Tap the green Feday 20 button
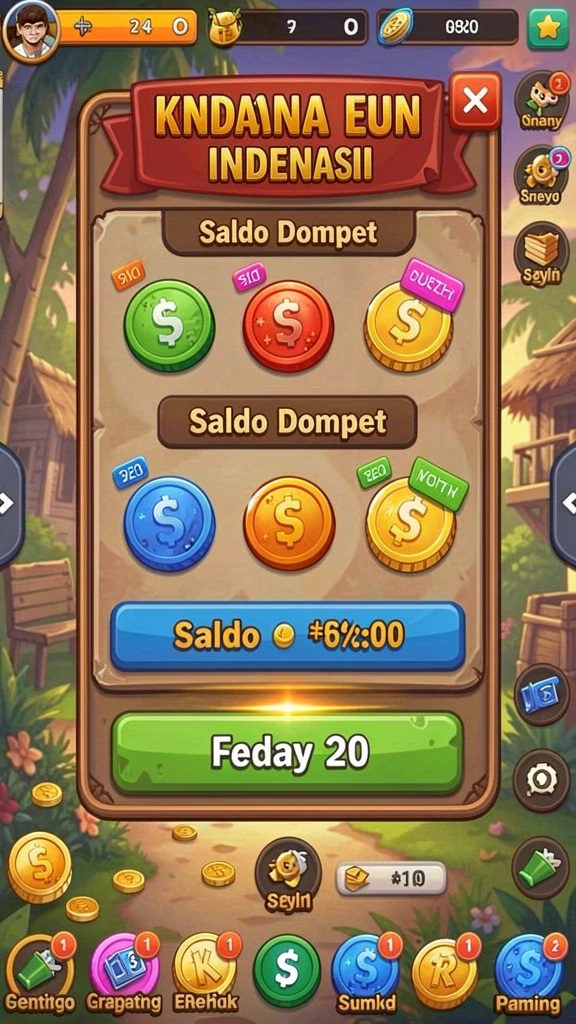 (x=288, y=753)
